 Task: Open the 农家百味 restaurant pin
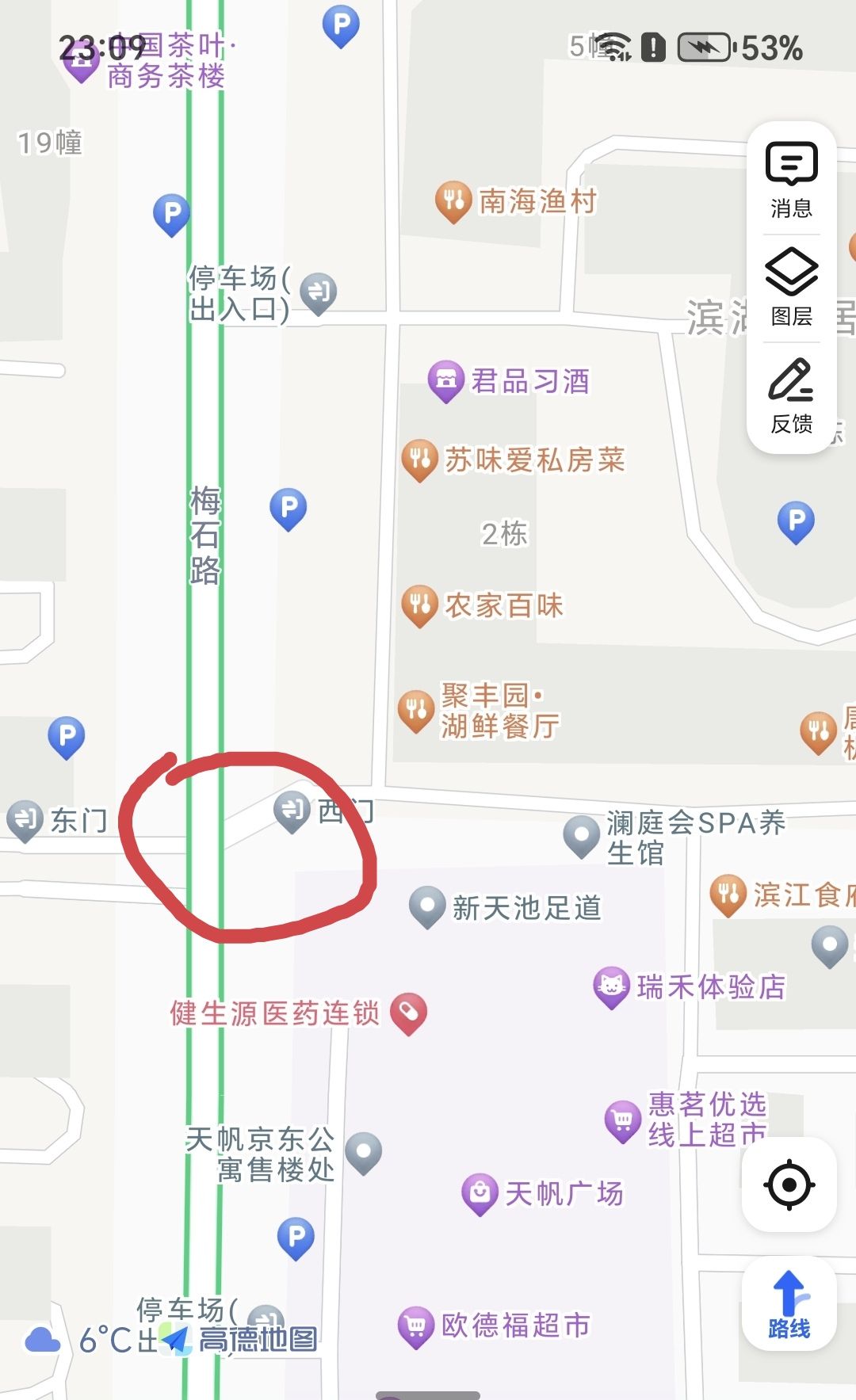click(x=420, y=605)
